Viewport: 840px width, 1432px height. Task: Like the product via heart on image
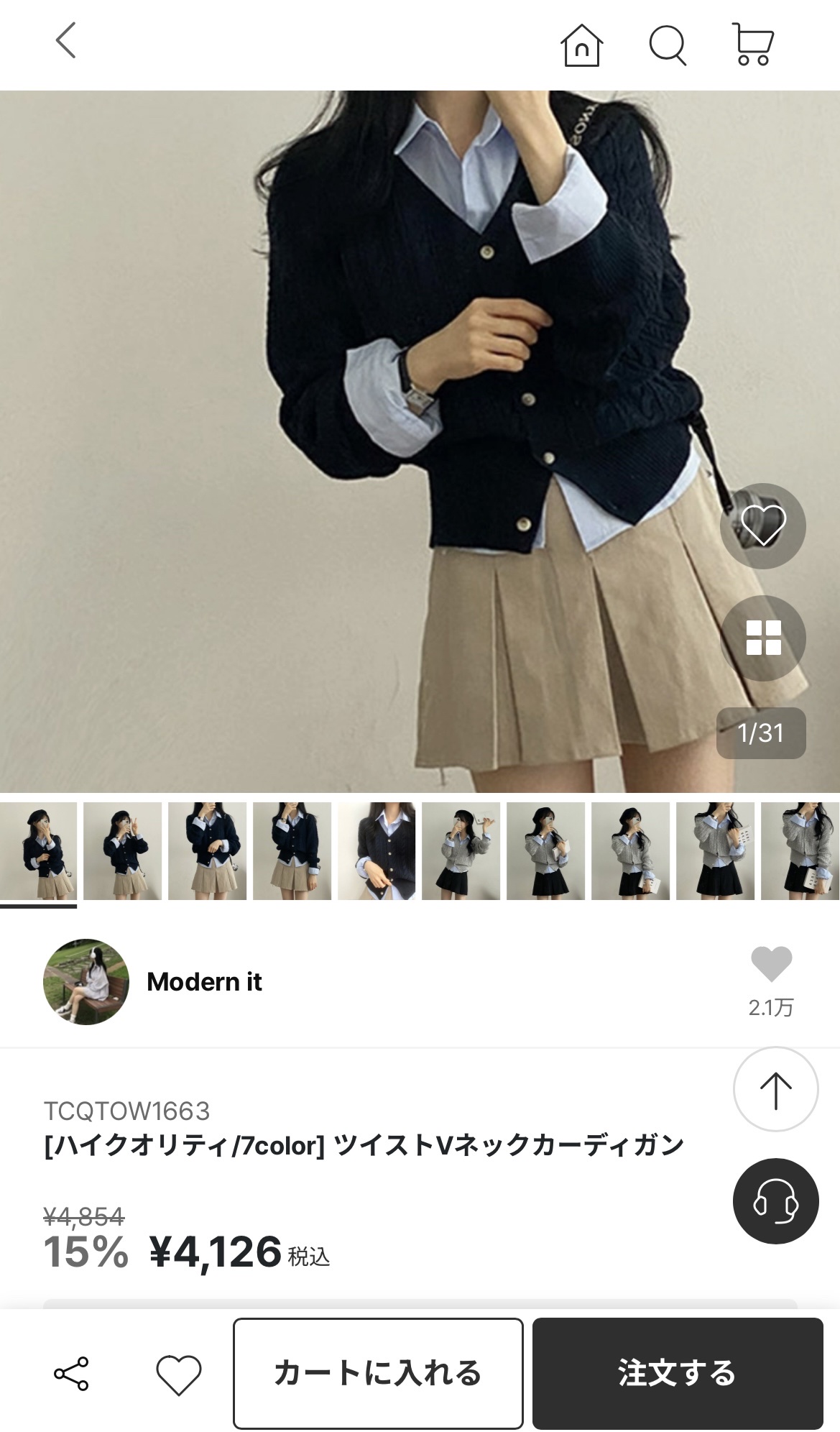(x=762, y=525)
